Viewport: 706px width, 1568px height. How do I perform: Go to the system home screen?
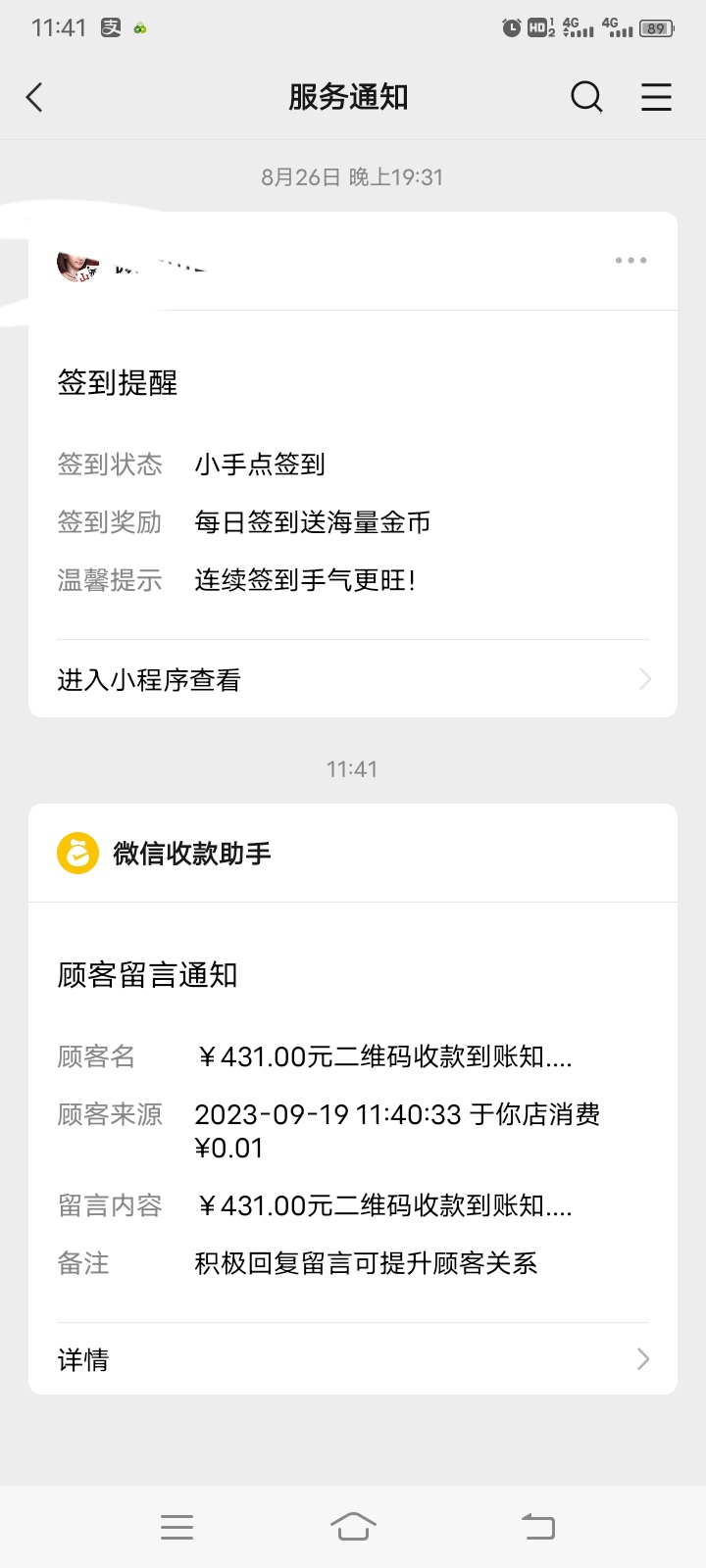click(353, 1526)
